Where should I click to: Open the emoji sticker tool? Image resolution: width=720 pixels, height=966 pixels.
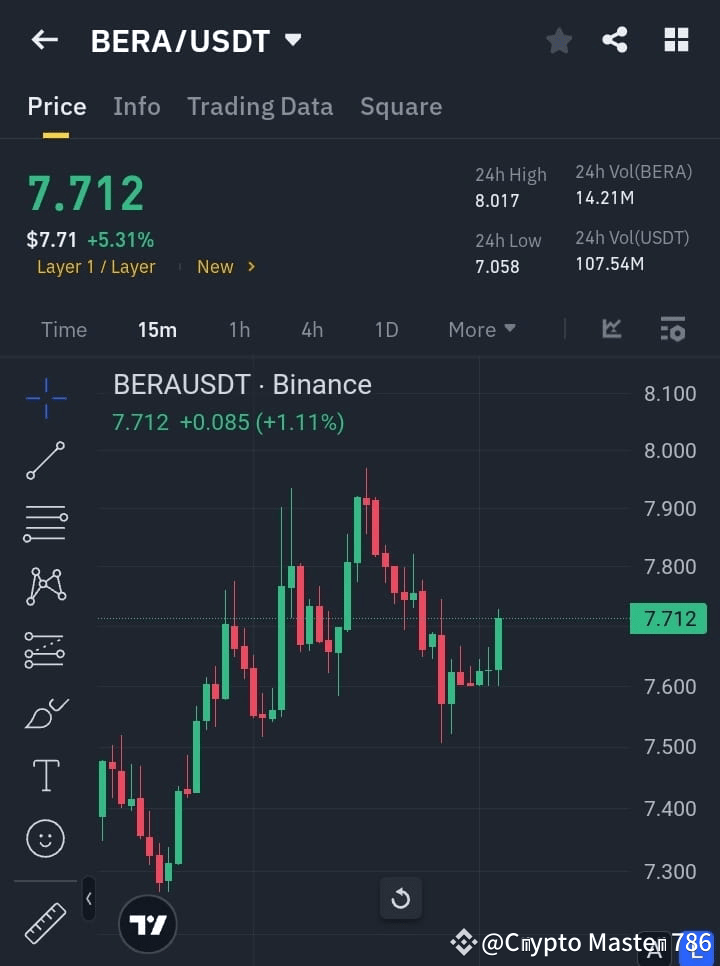[45, 838]
